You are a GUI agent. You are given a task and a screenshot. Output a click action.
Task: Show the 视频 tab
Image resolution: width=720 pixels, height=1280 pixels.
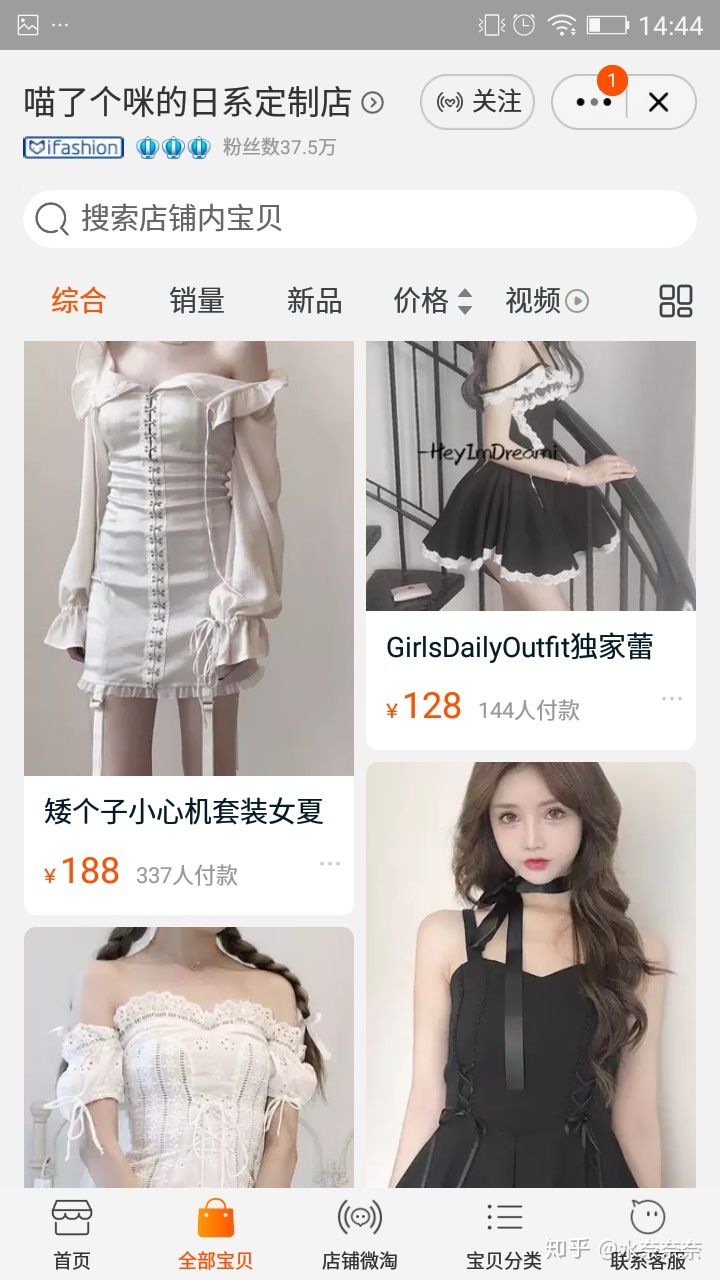(546, 300)
